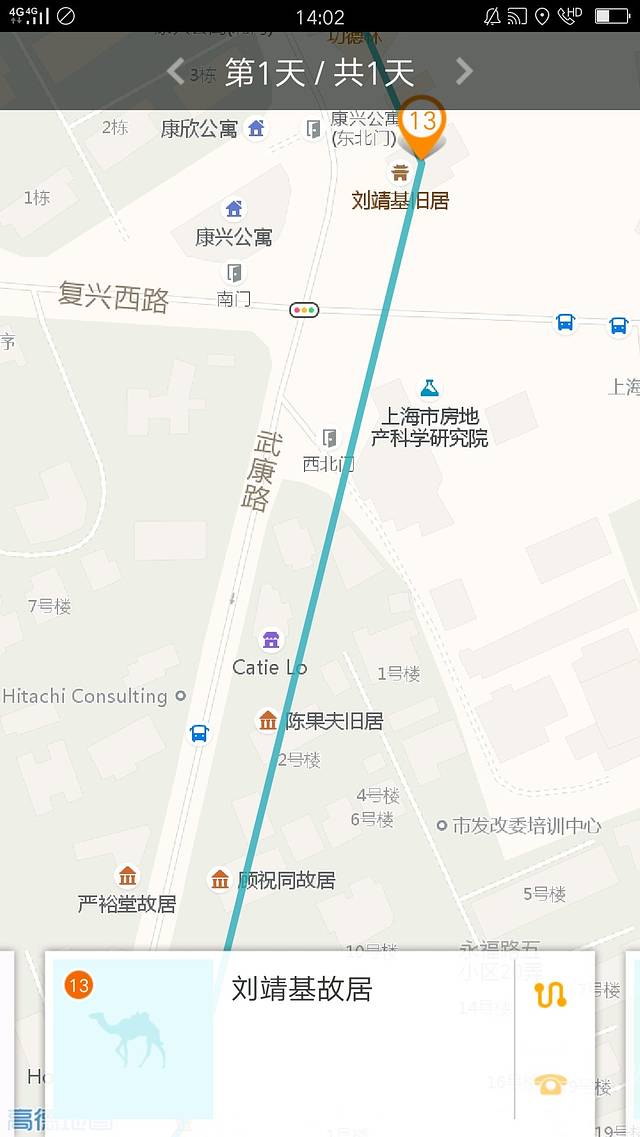640x1137 pixels.
Task: Call 刘靖基故居 by phone icon
Action: tap(550, 1084)
